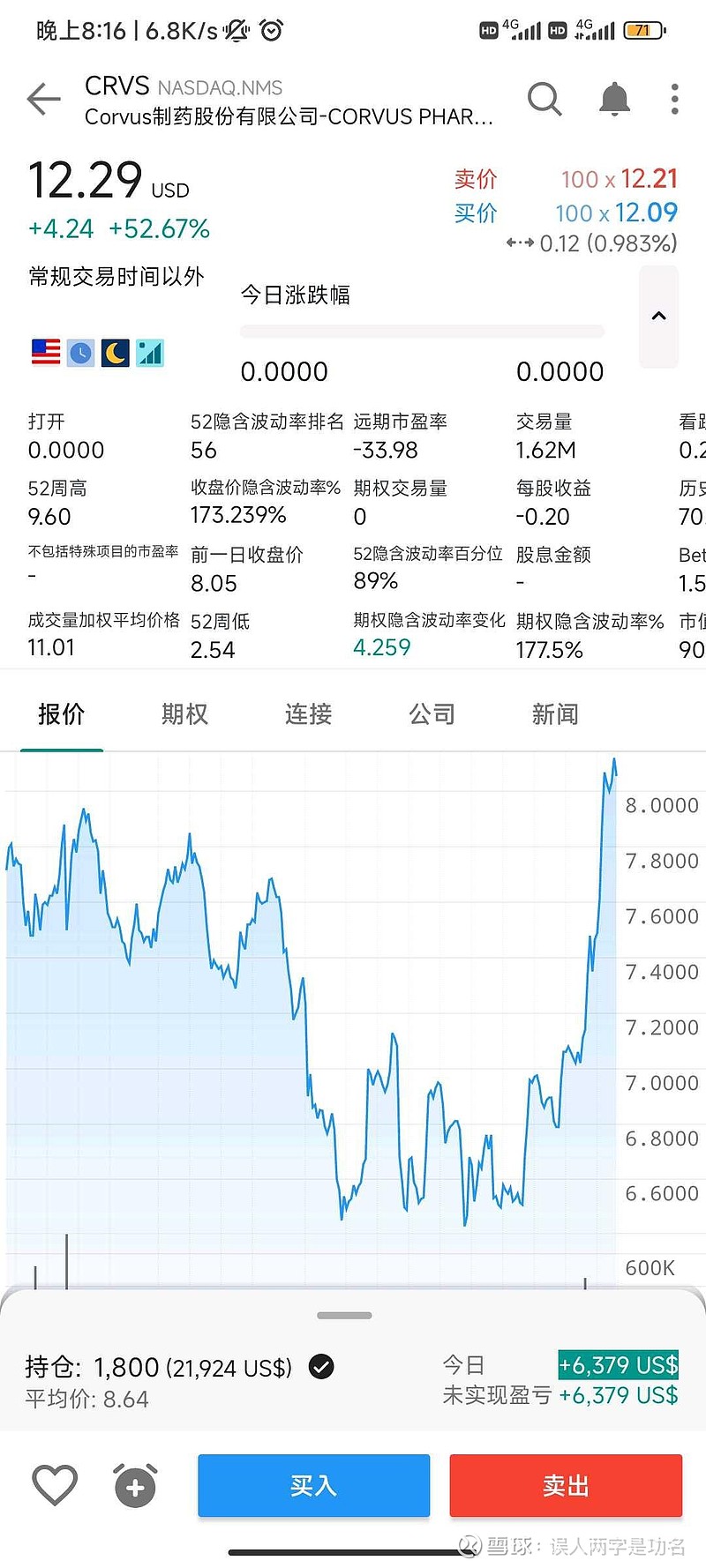The width and height of the screenshot is (706, 1568).
Task: Switch to the 新闻 tab
Action: (x=555, y=713)
